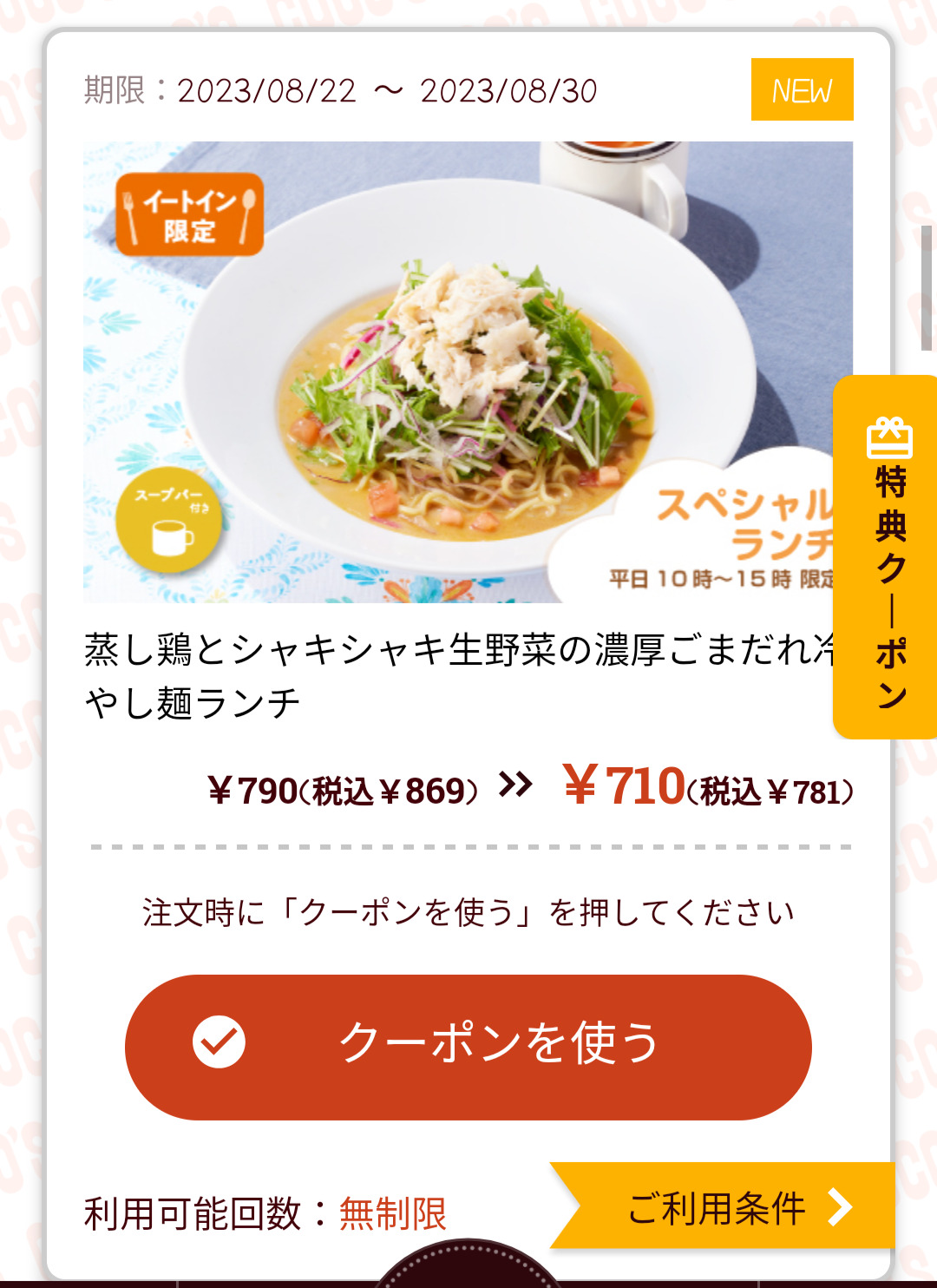
Task: Tap the クーポンを使う button
Action: point(468,1046)
